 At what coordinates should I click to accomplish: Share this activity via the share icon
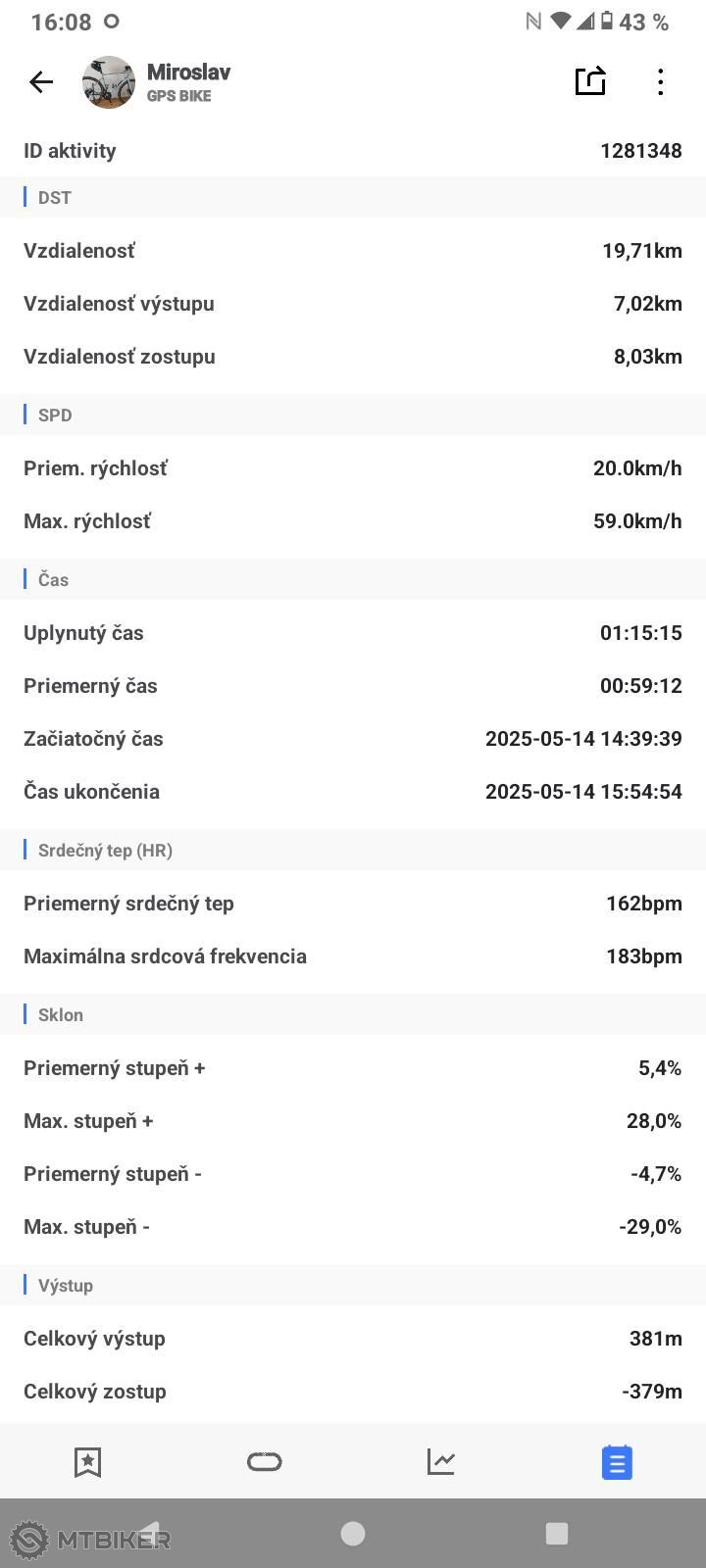590,81
